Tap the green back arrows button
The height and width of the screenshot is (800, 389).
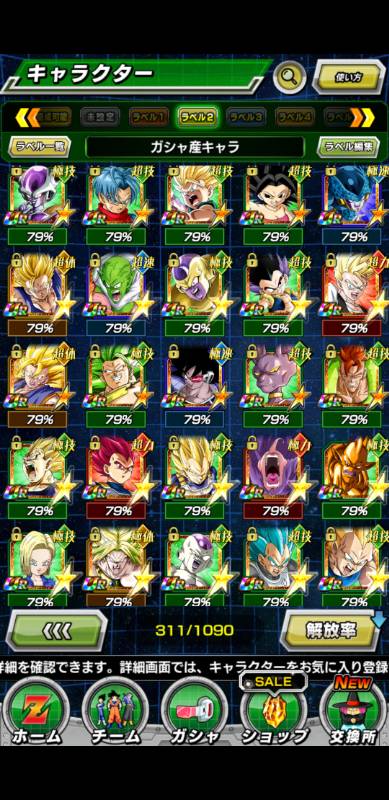(56, 630)
